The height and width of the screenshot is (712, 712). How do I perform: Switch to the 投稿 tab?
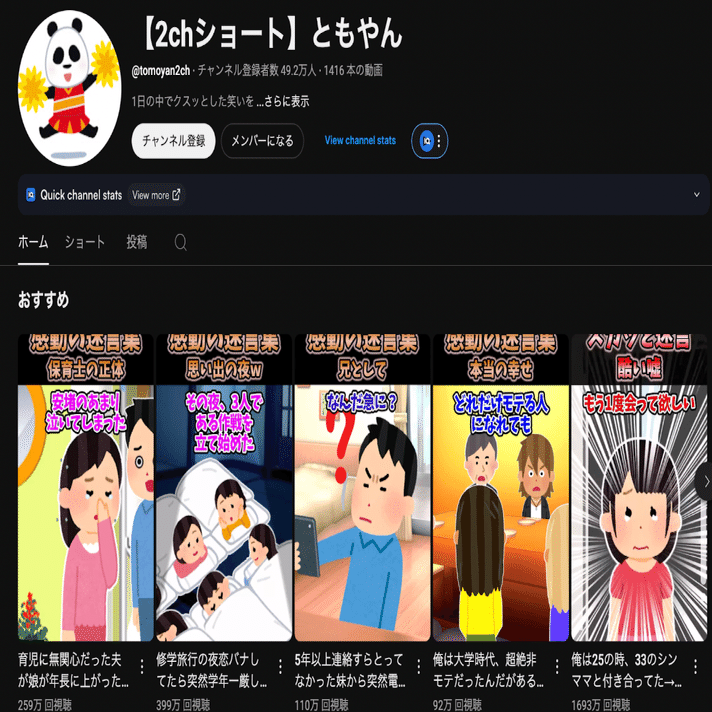point(137,242)
